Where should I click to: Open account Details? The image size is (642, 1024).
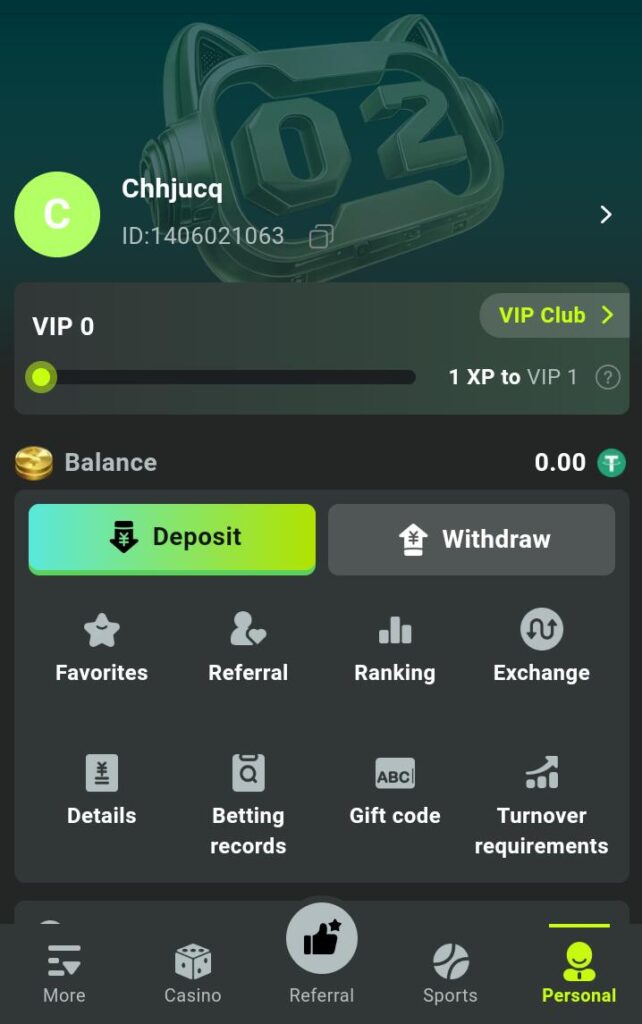pos(101,790)
